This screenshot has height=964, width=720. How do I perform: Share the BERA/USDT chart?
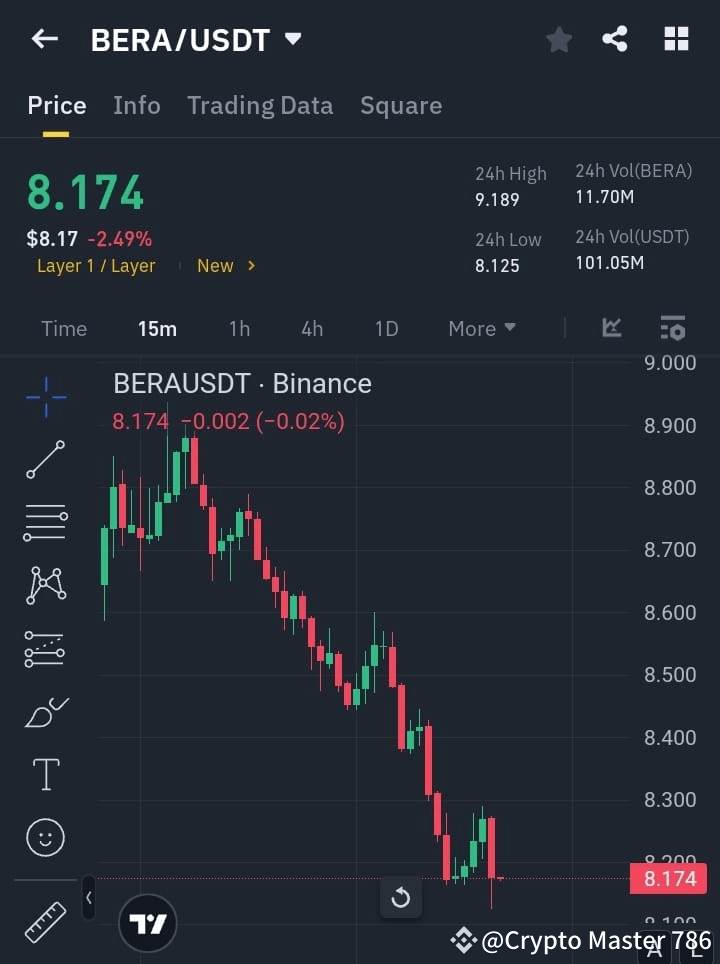pos(616,39)
